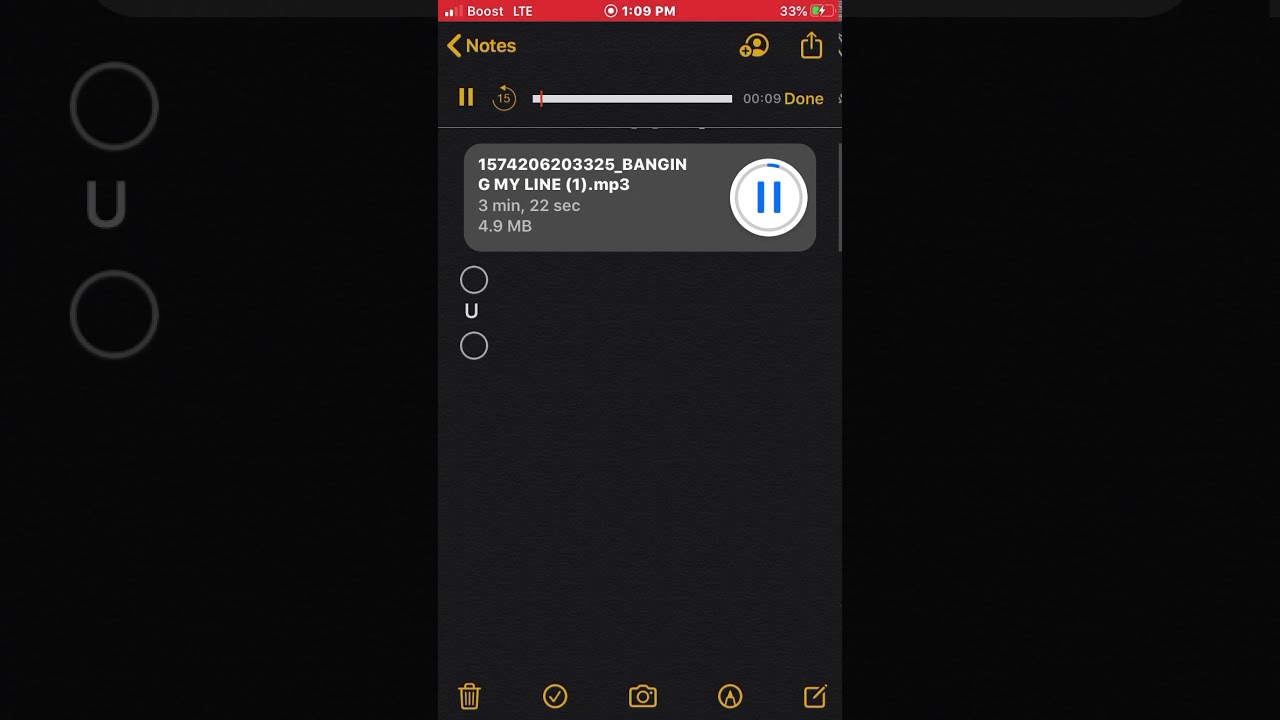Image resolution: width=1280 pixels, height=720 pixels.
Task: Open the share sheet icon
Action: coord(811,46)
